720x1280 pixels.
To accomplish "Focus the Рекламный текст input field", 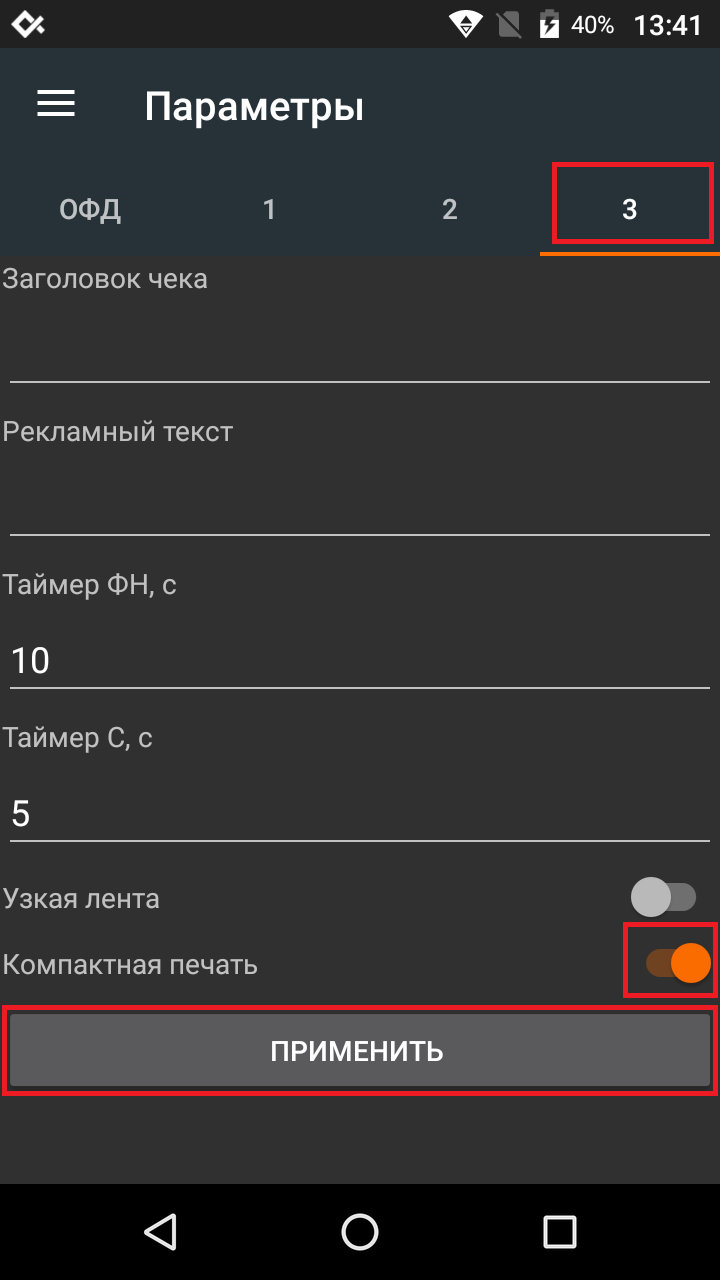I will [x=360, y=505].
